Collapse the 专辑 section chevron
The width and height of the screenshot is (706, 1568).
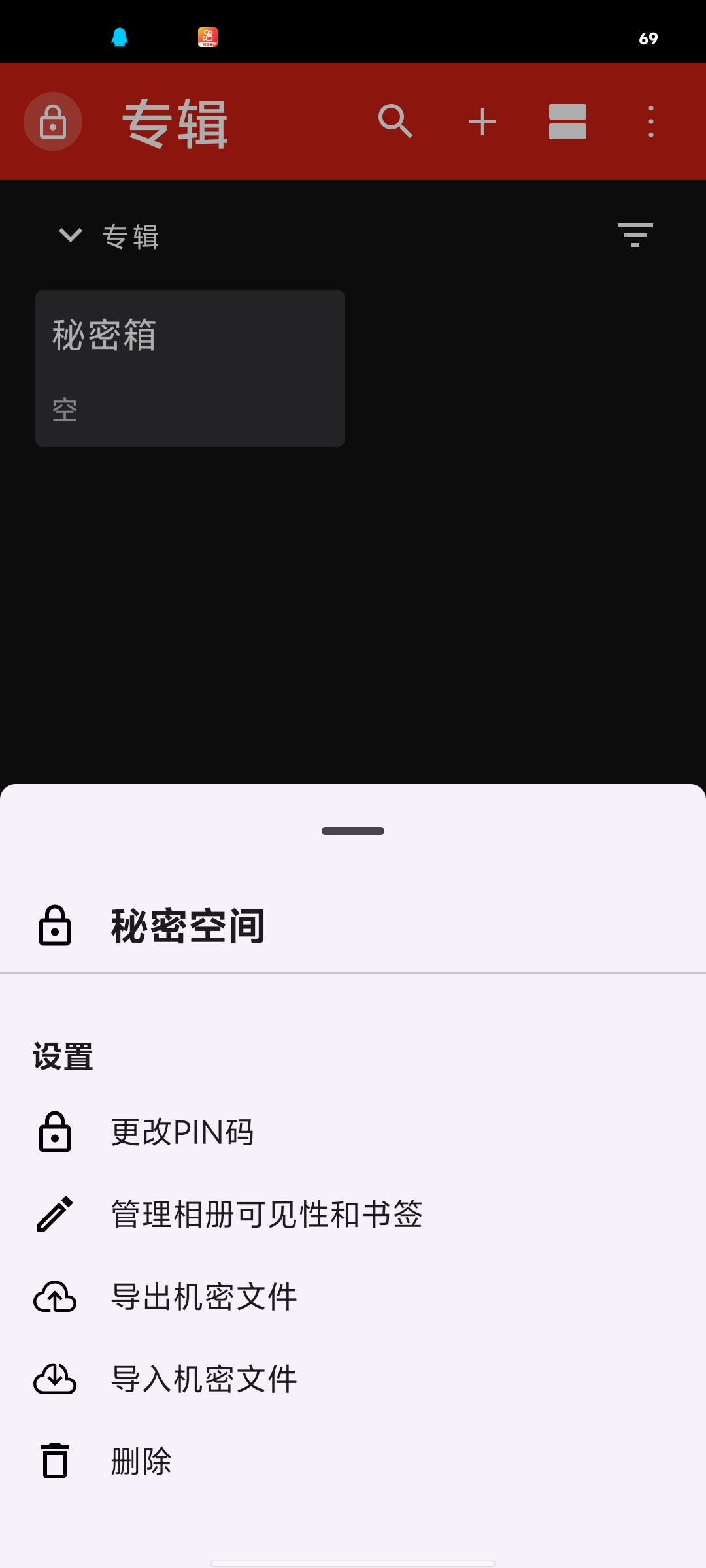(71, 235)
